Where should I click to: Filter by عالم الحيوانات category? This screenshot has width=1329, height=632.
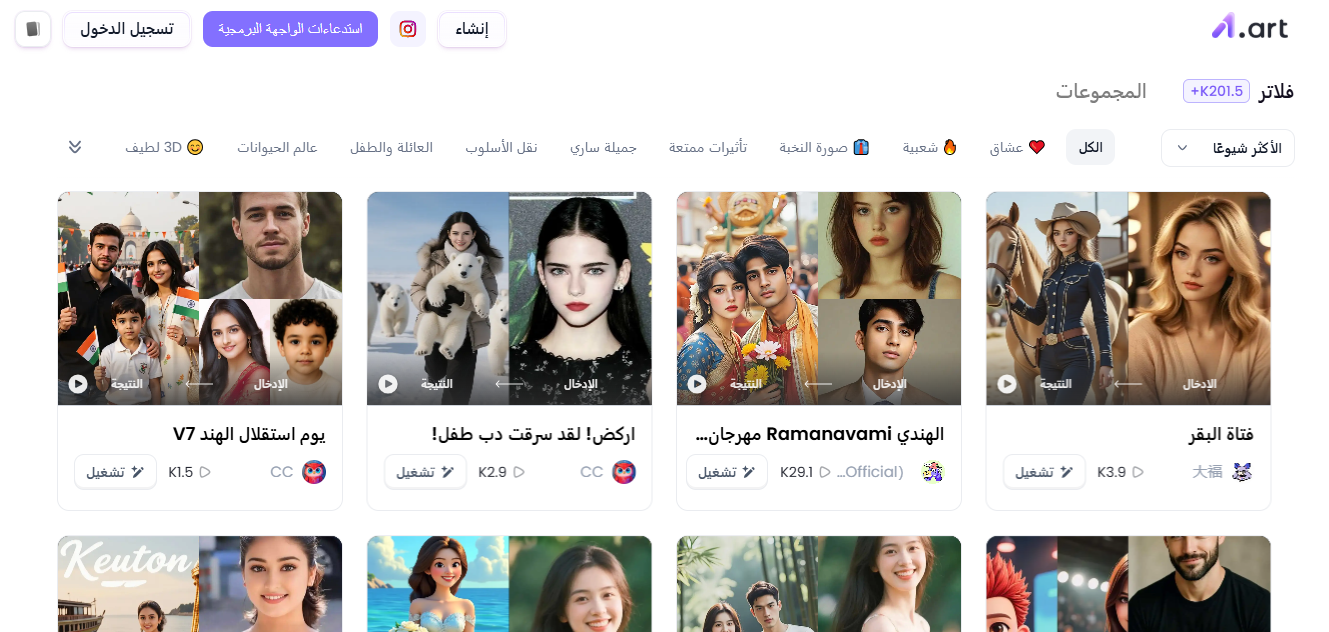pos(277,147)
